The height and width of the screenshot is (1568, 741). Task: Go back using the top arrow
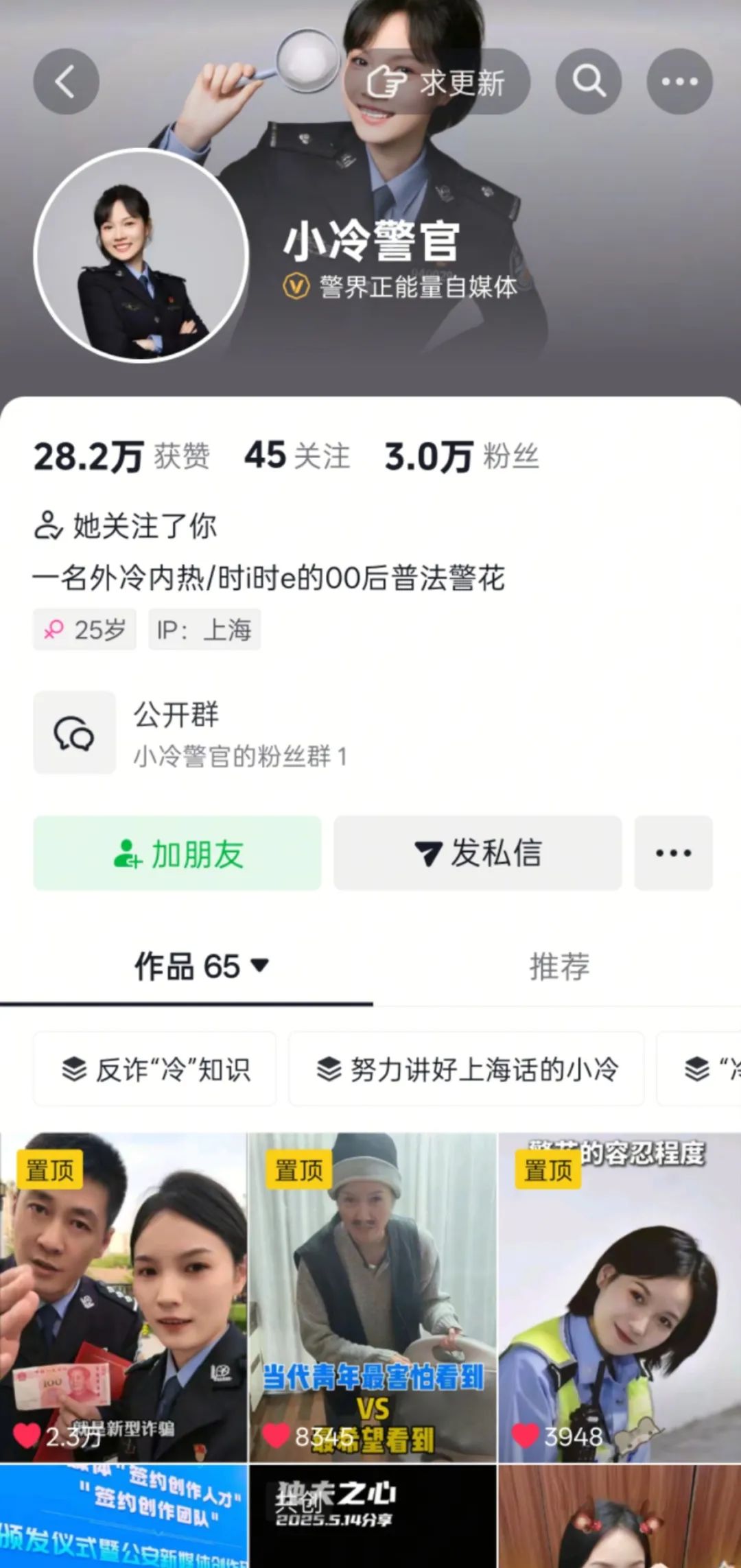66,82
